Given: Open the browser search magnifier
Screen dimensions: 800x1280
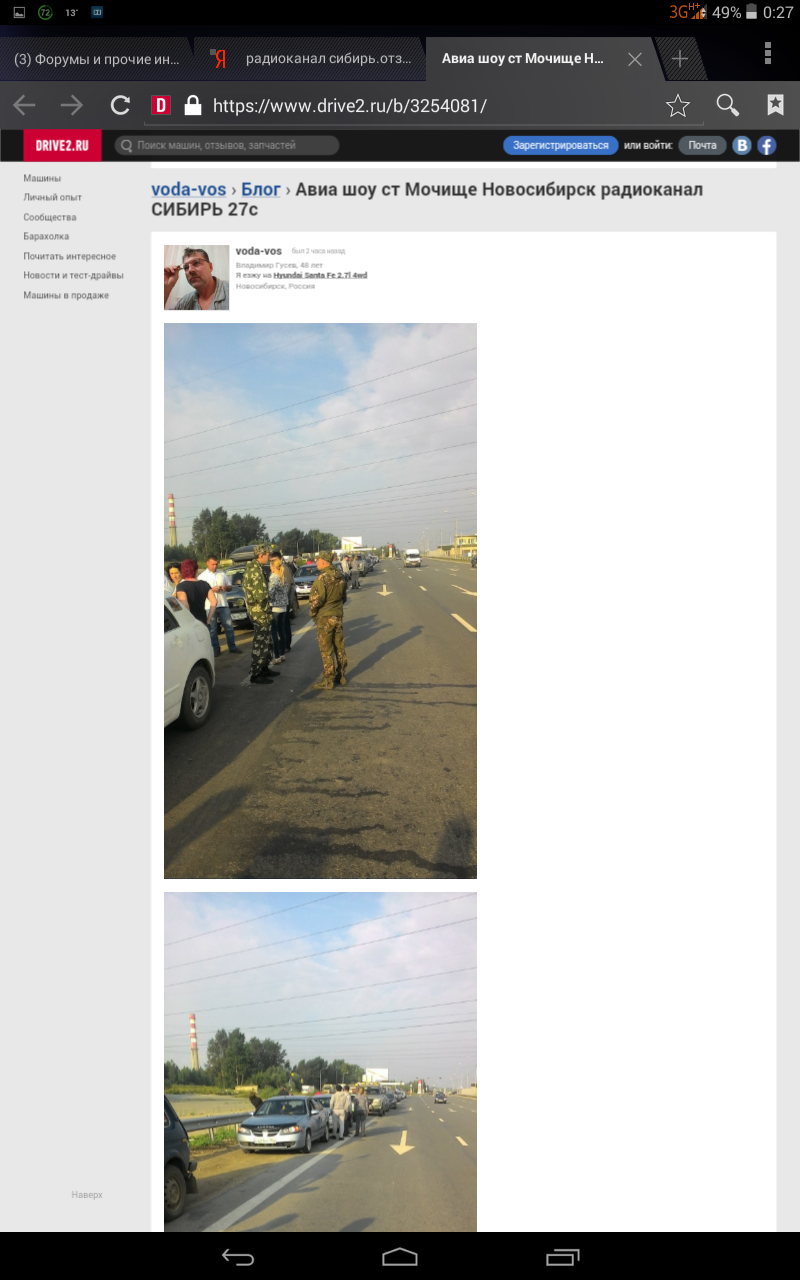Looking at the screenshot, I should pyautogui.click(x=727, y=105).
